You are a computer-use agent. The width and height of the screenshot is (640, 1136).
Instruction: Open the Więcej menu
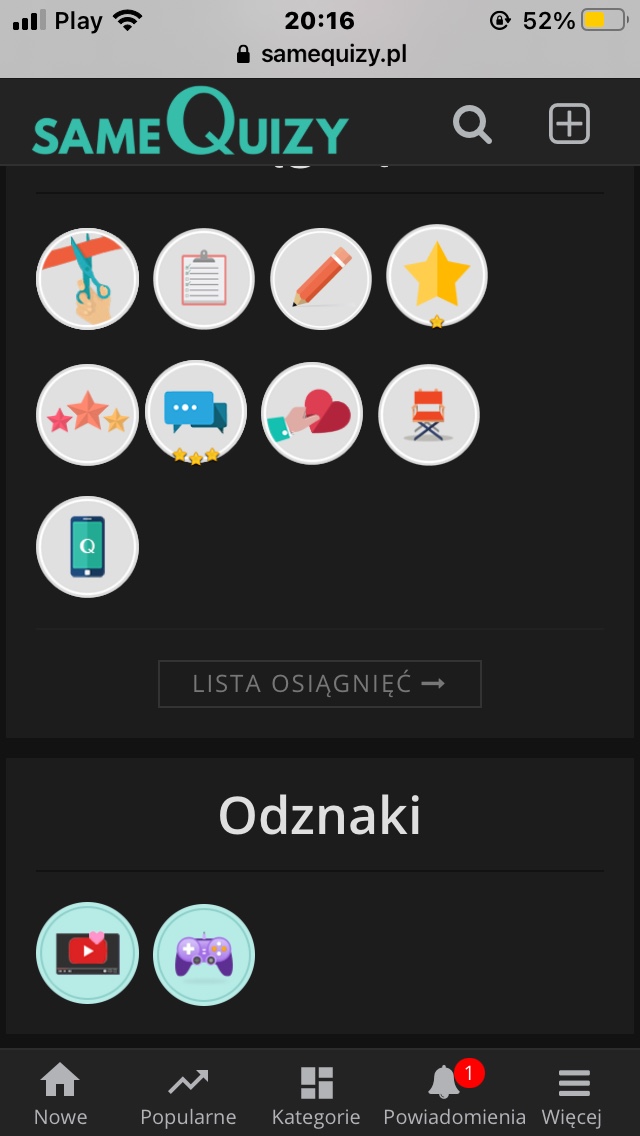click(572, 1094)
